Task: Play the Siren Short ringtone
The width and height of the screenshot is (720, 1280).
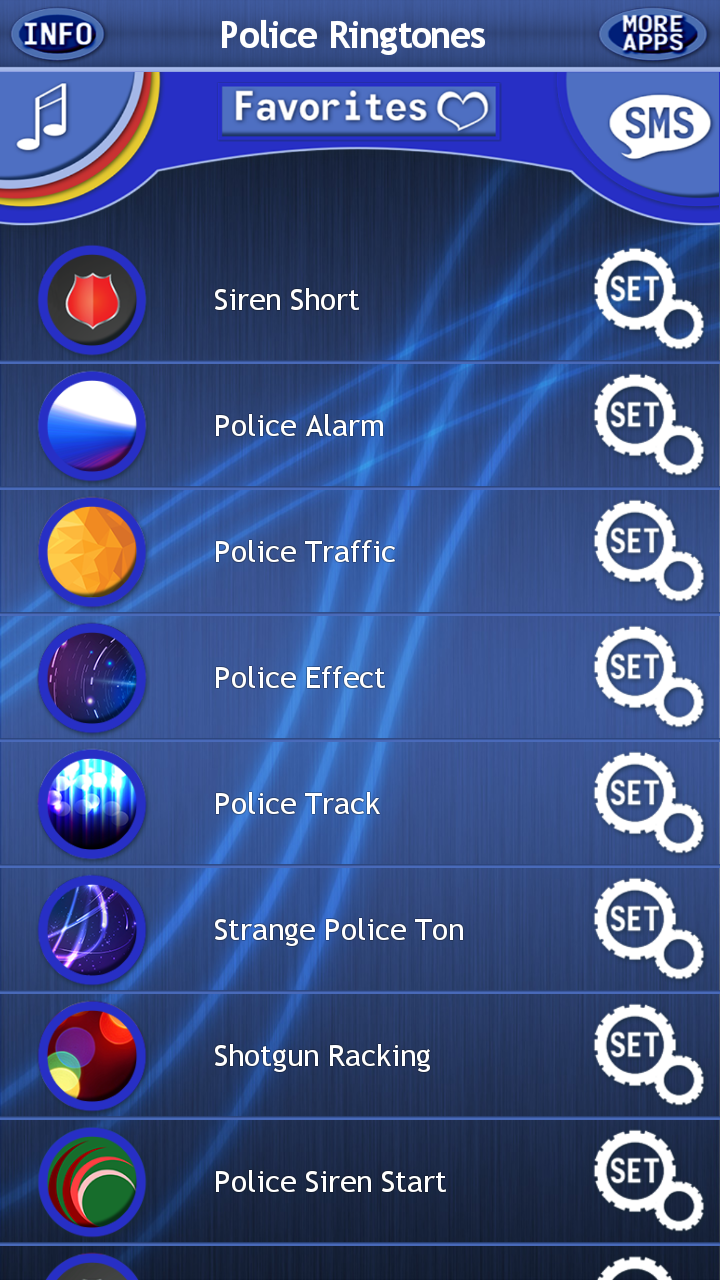Action: (x=286, y=299)
